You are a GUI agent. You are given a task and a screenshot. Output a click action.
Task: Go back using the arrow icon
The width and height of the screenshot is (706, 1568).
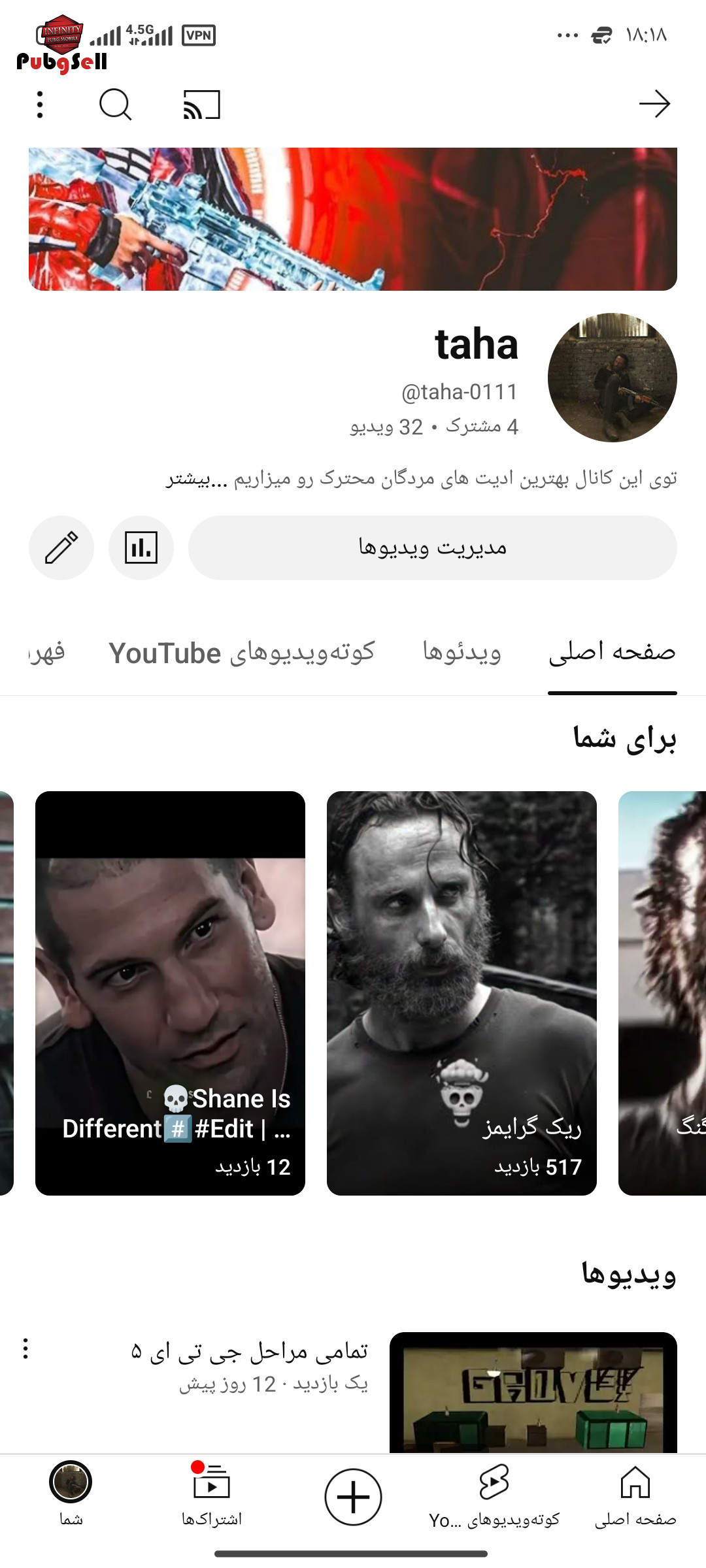pyautogui.click(x=654, y=104)
